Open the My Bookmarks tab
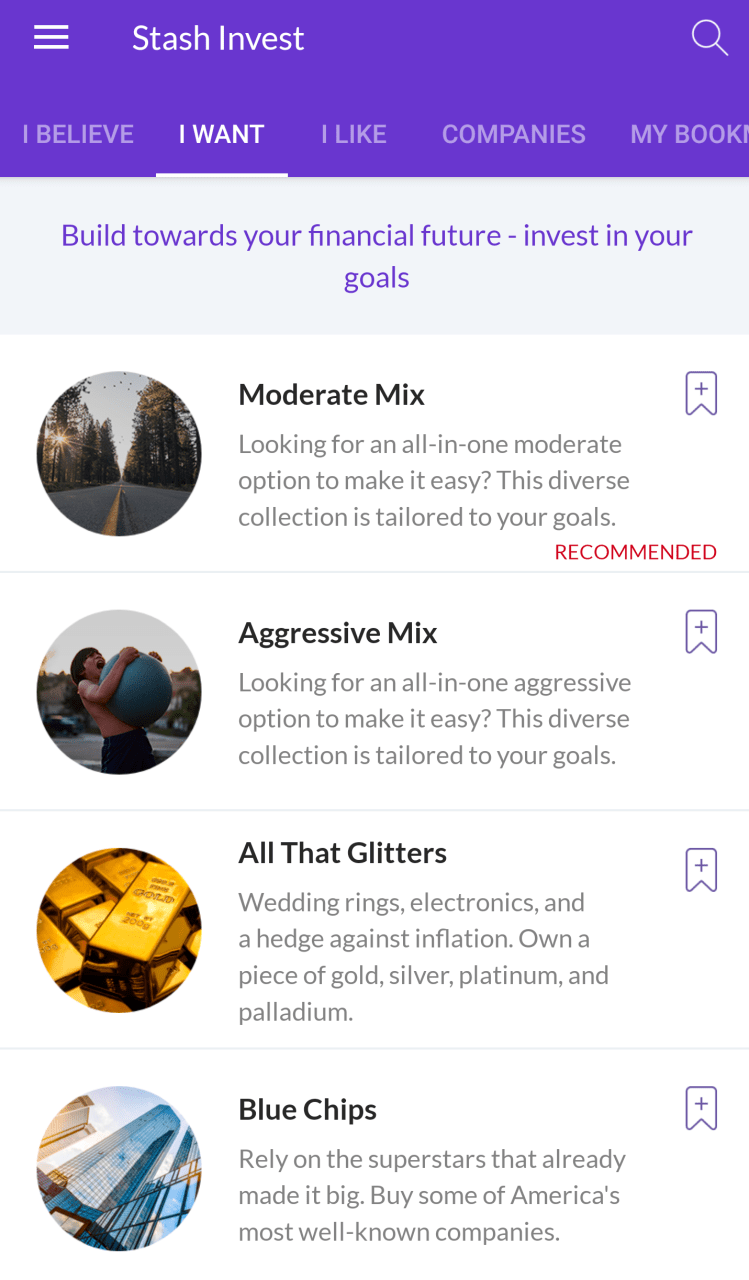This screenshot has width=749, height=1280. tap(689, 134)
